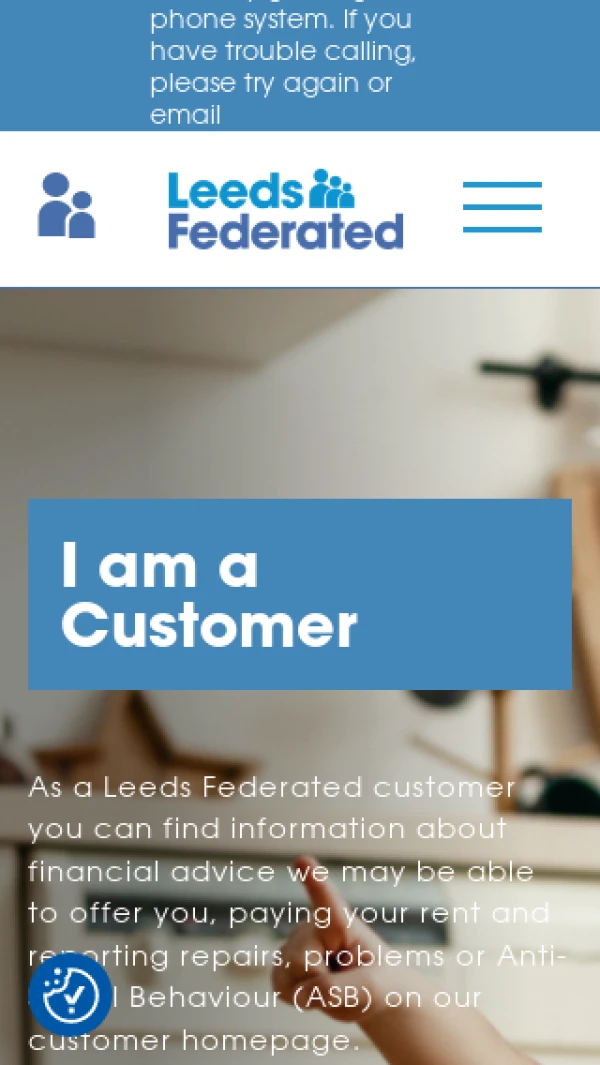This screenshot has width=600, height=1065.
Task: Go to homepage via Leeds Federated logo
Action: [x=285, y=209]
